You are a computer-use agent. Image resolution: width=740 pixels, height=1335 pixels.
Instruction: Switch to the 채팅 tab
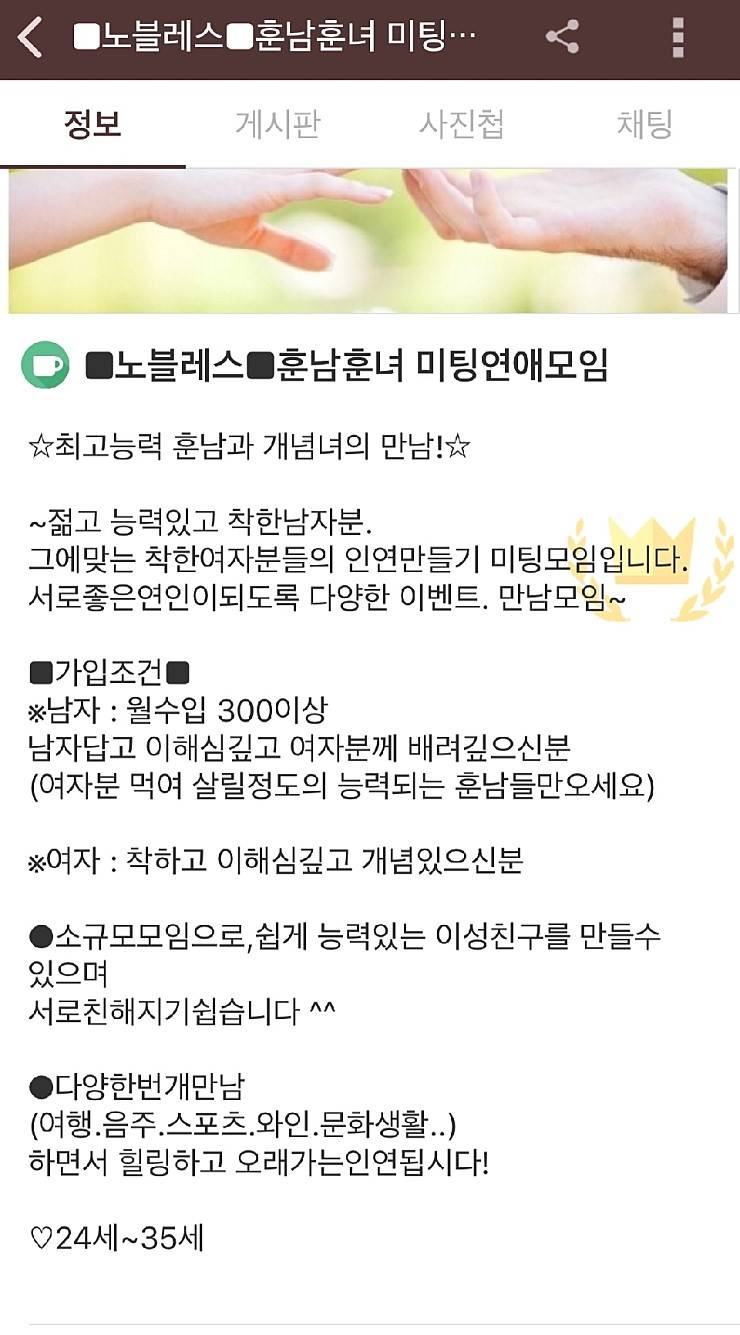(645, 125)
